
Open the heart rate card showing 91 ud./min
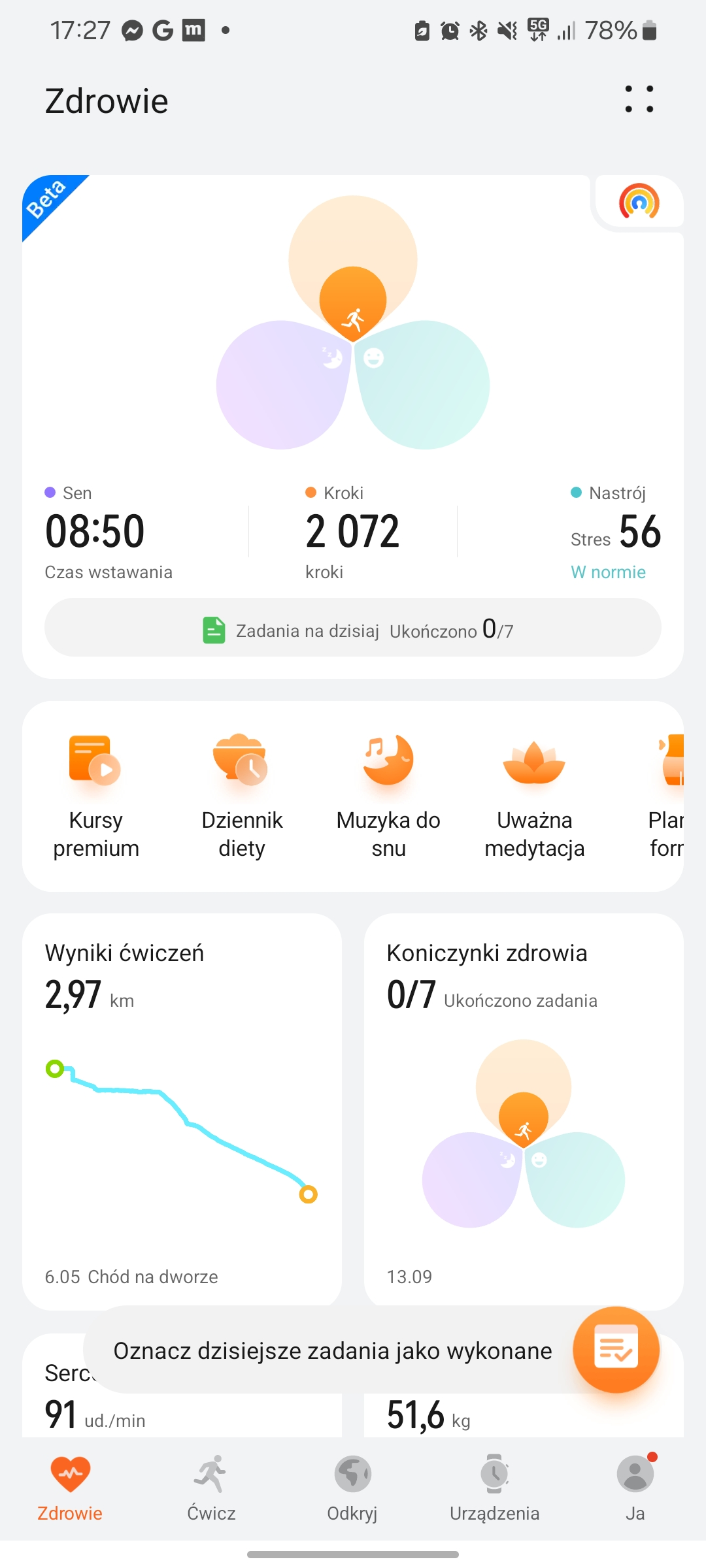(182, 1415)
